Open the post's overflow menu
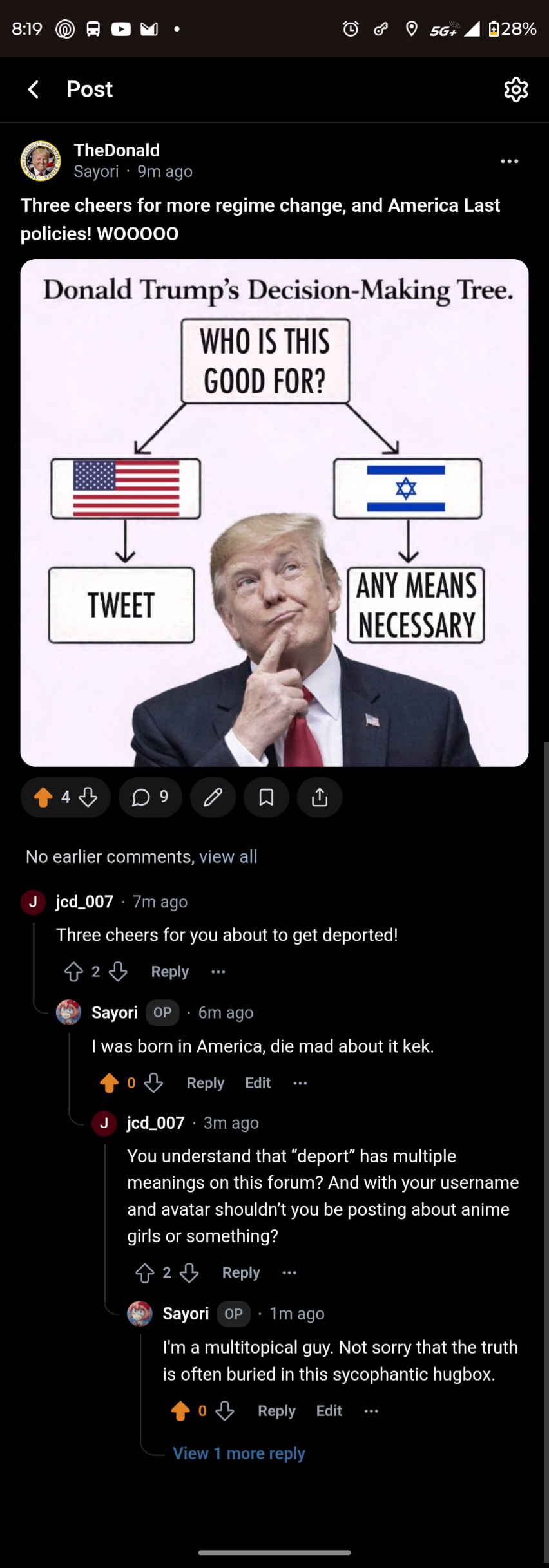The image size is (549, 1568). (x=509, y=161)
